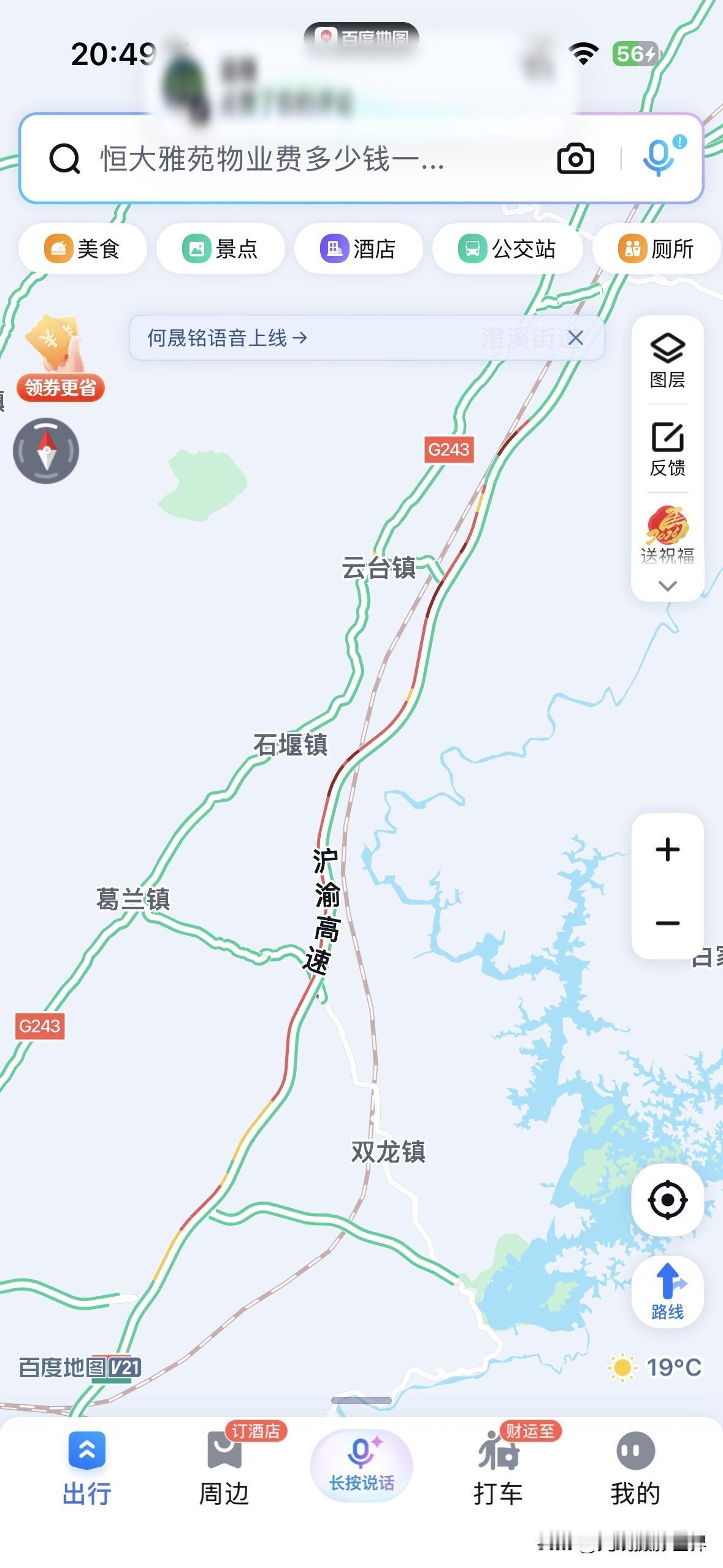Select the 酒店 category chip
This screenshot has width=723, height=1568.
point(358,249)
